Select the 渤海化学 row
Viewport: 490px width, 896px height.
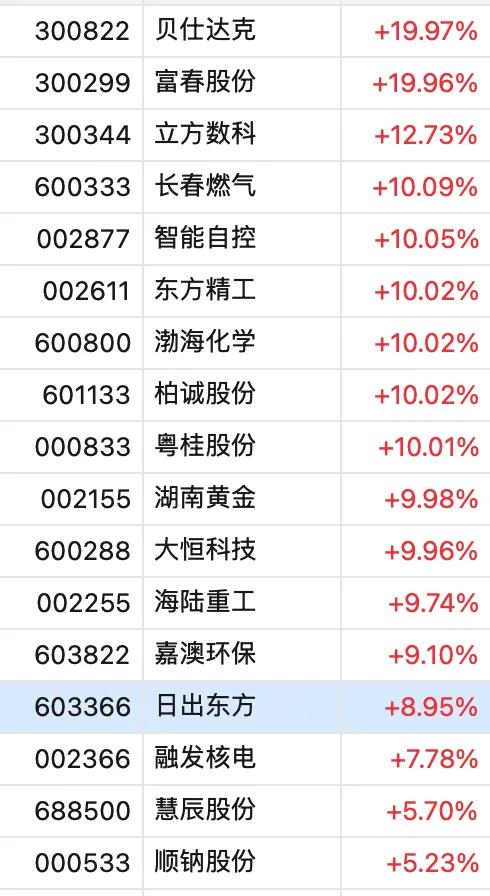point(245,343)
